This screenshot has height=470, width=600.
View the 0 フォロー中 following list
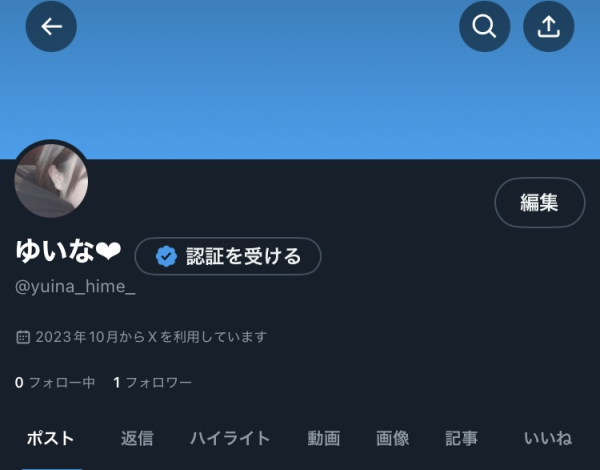(55, 382)
